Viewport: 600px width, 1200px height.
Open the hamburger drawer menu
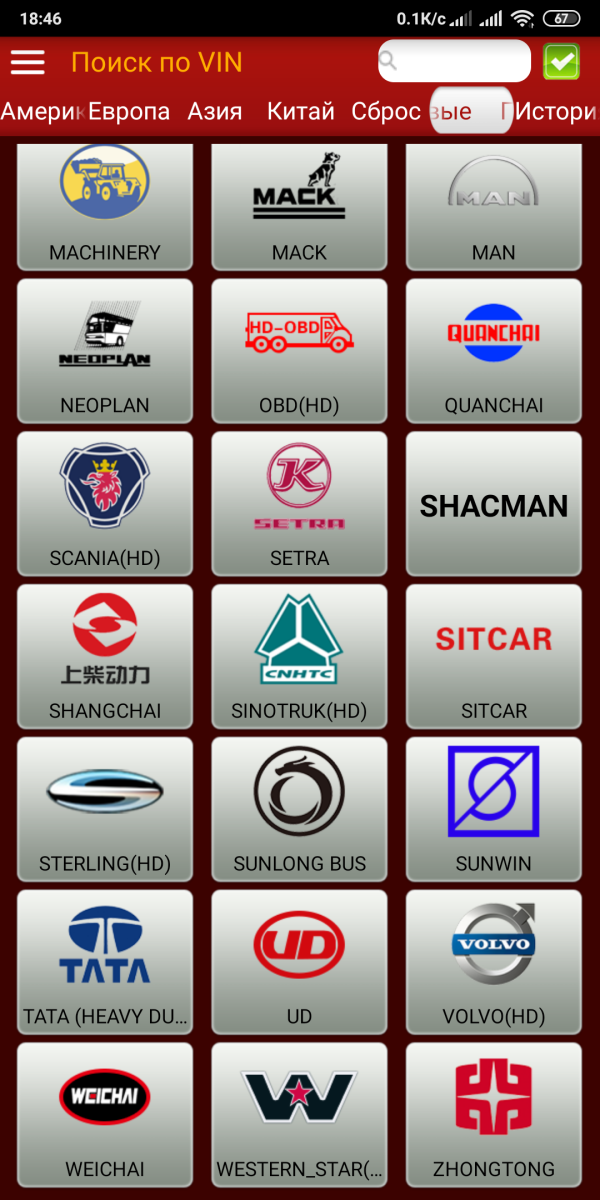(x=28, y=62)
